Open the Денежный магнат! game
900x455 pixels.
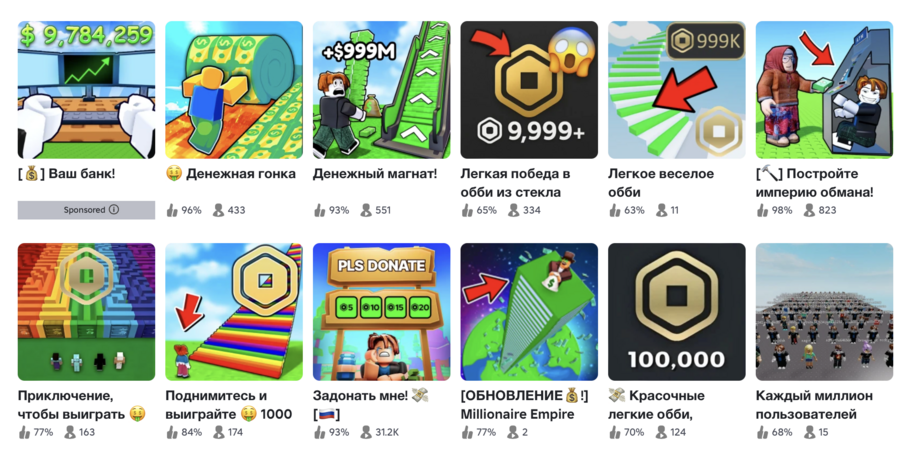(x=381, y=90)
